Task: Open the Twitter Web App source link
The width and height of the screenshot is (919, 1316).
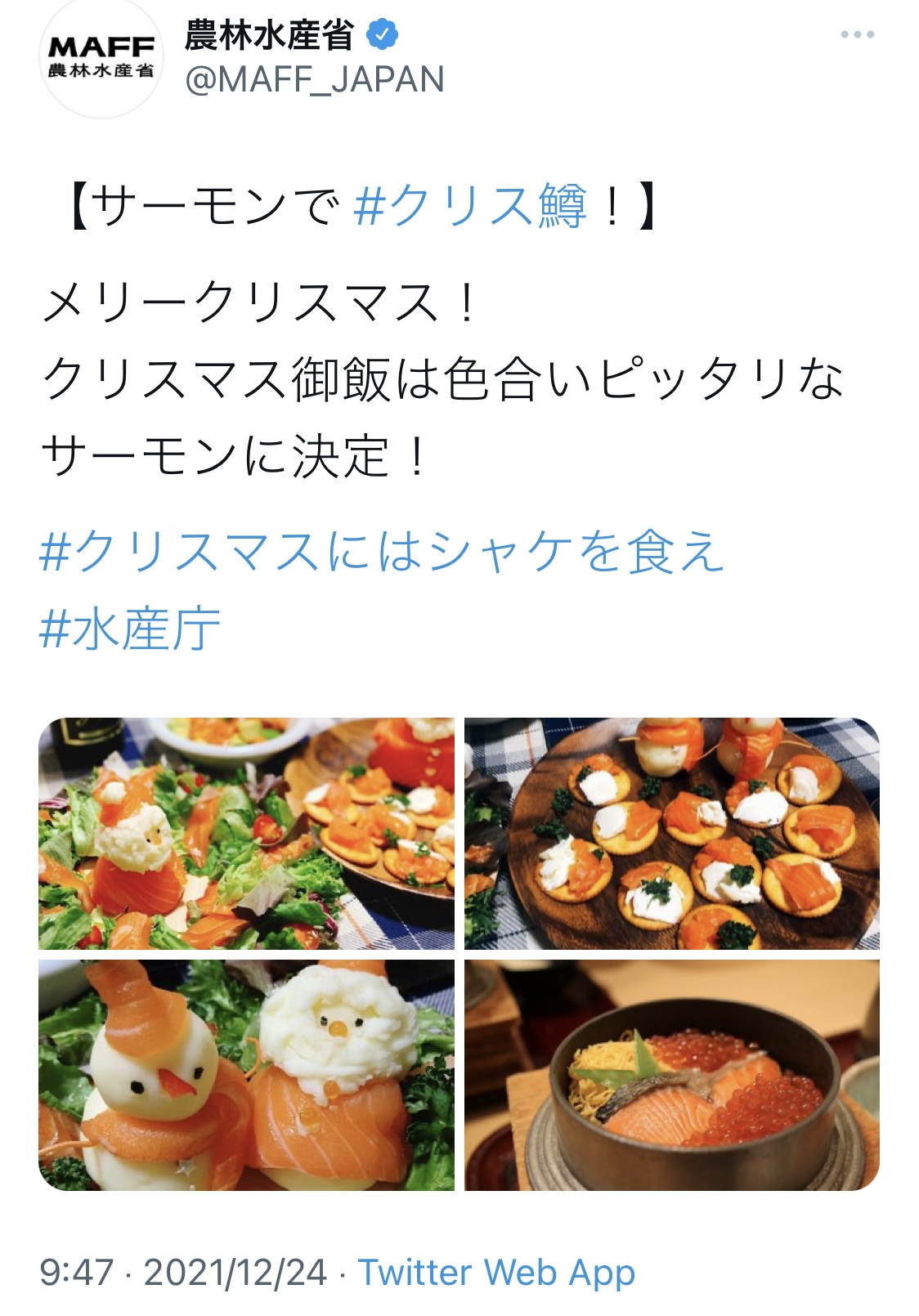Action: tap(496, 1273)
